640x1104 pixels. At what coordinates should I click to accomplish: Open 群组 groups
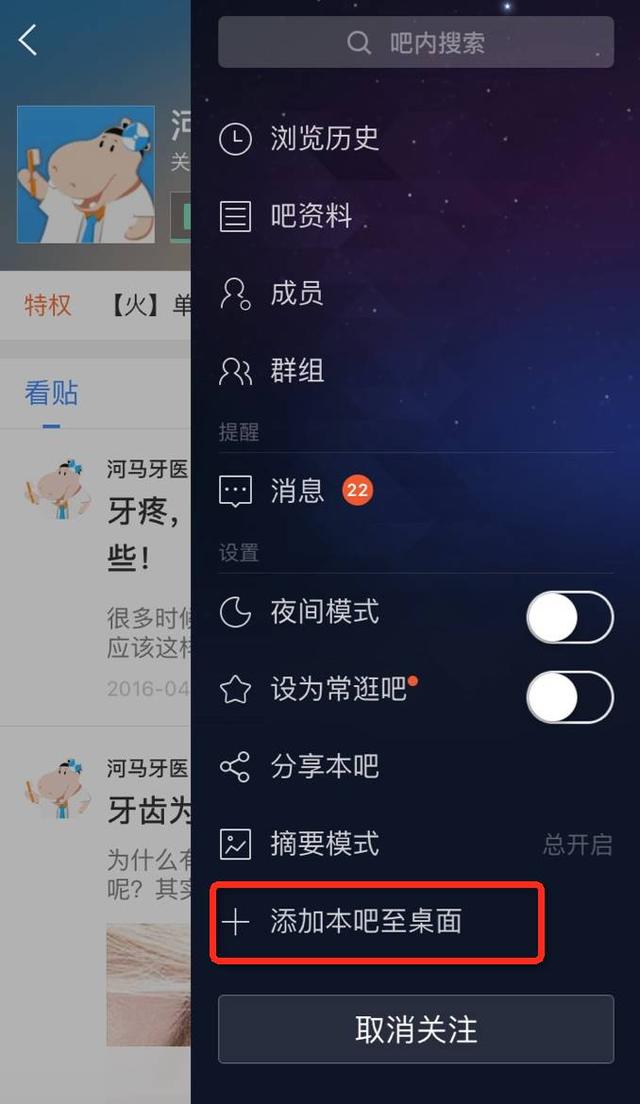pos(296,371)
